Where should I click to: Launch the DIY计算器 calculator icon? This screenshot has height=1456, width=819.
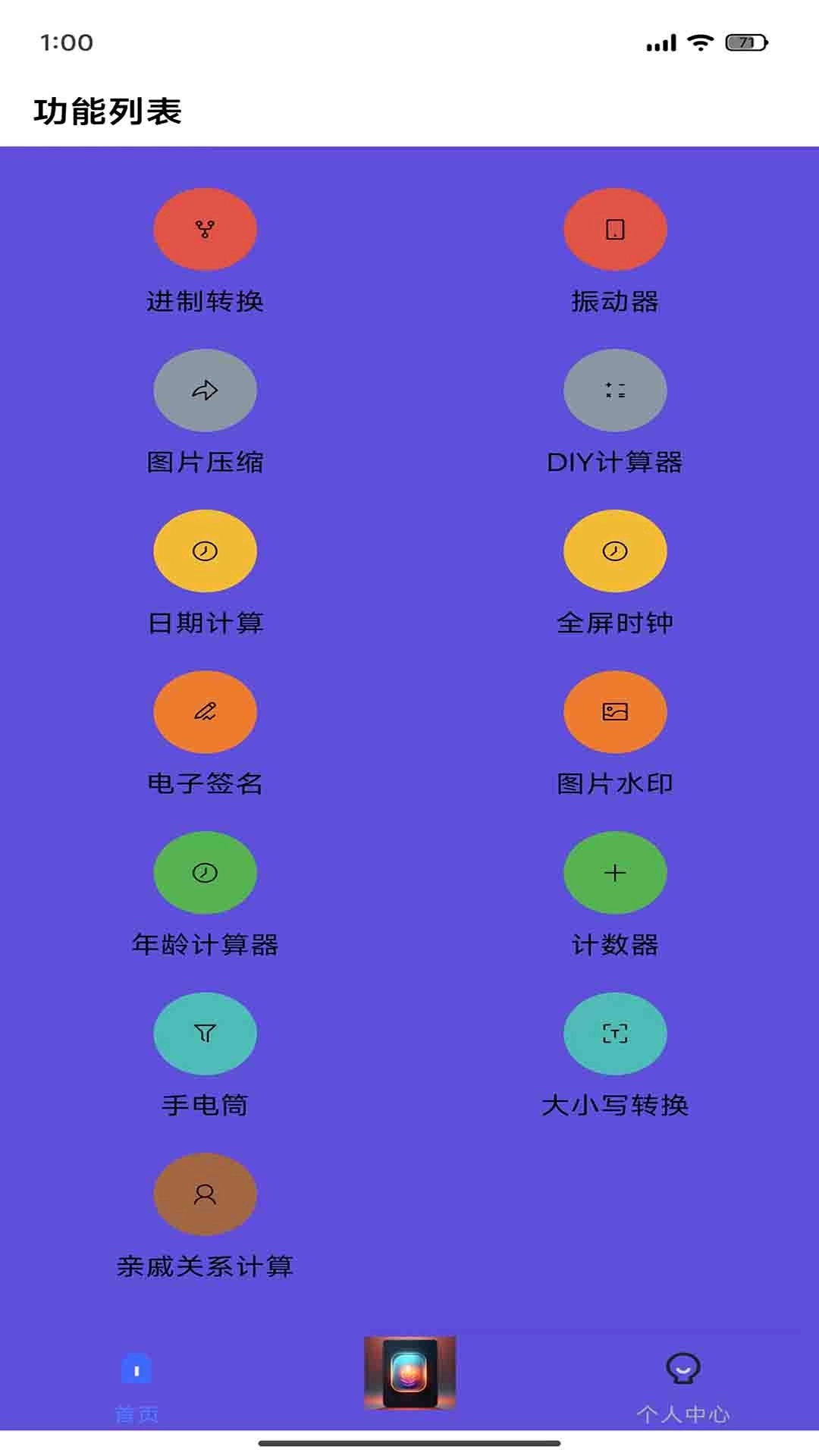pyautogui.click(x=614, y=391)
